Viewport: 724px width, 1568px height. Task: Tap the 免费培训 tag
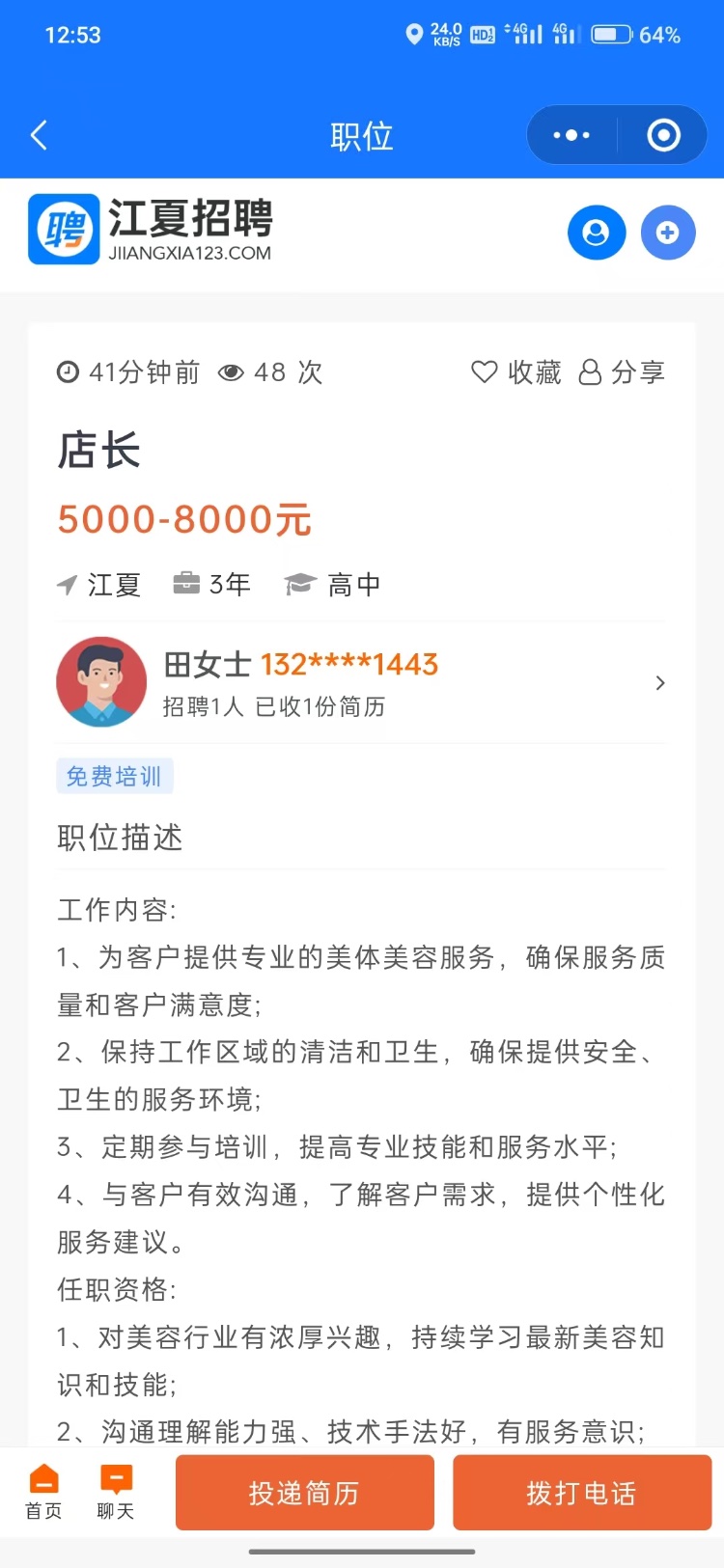[x=115, y=776]
